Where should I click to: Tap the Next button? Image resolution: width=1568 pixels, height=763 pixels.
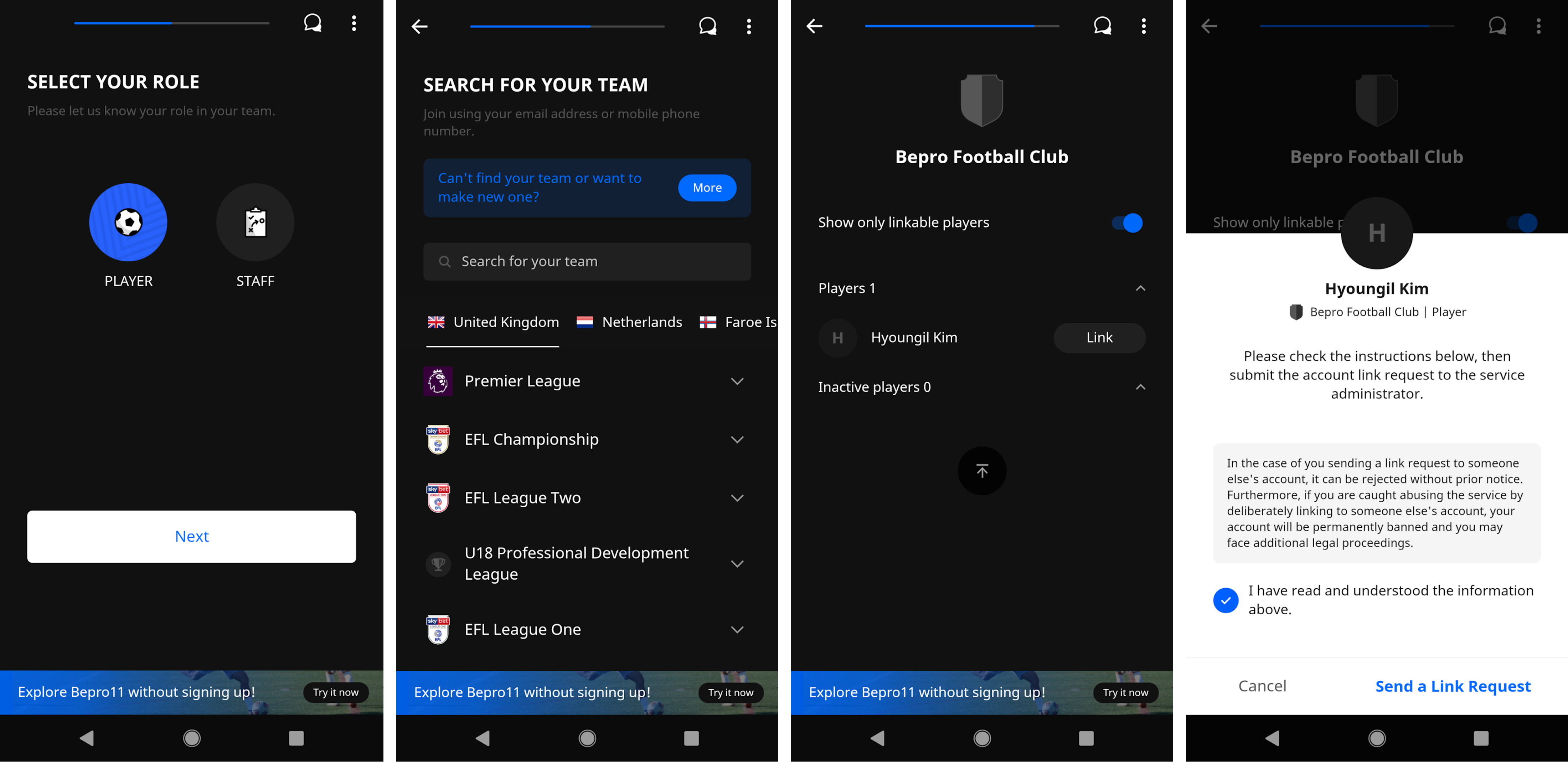pos(191,536)
